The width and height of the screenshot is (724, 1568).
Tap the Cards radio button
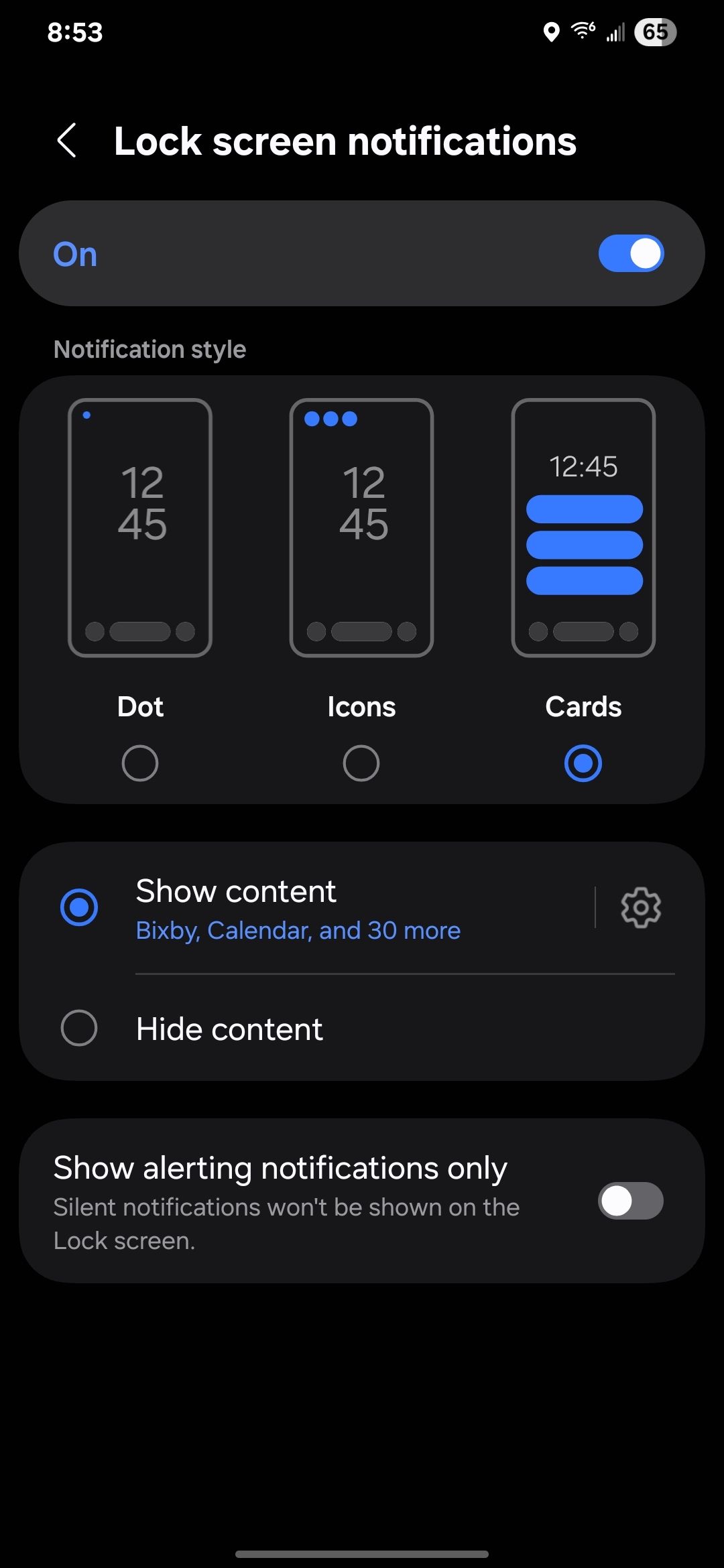[x=583, y=763]
